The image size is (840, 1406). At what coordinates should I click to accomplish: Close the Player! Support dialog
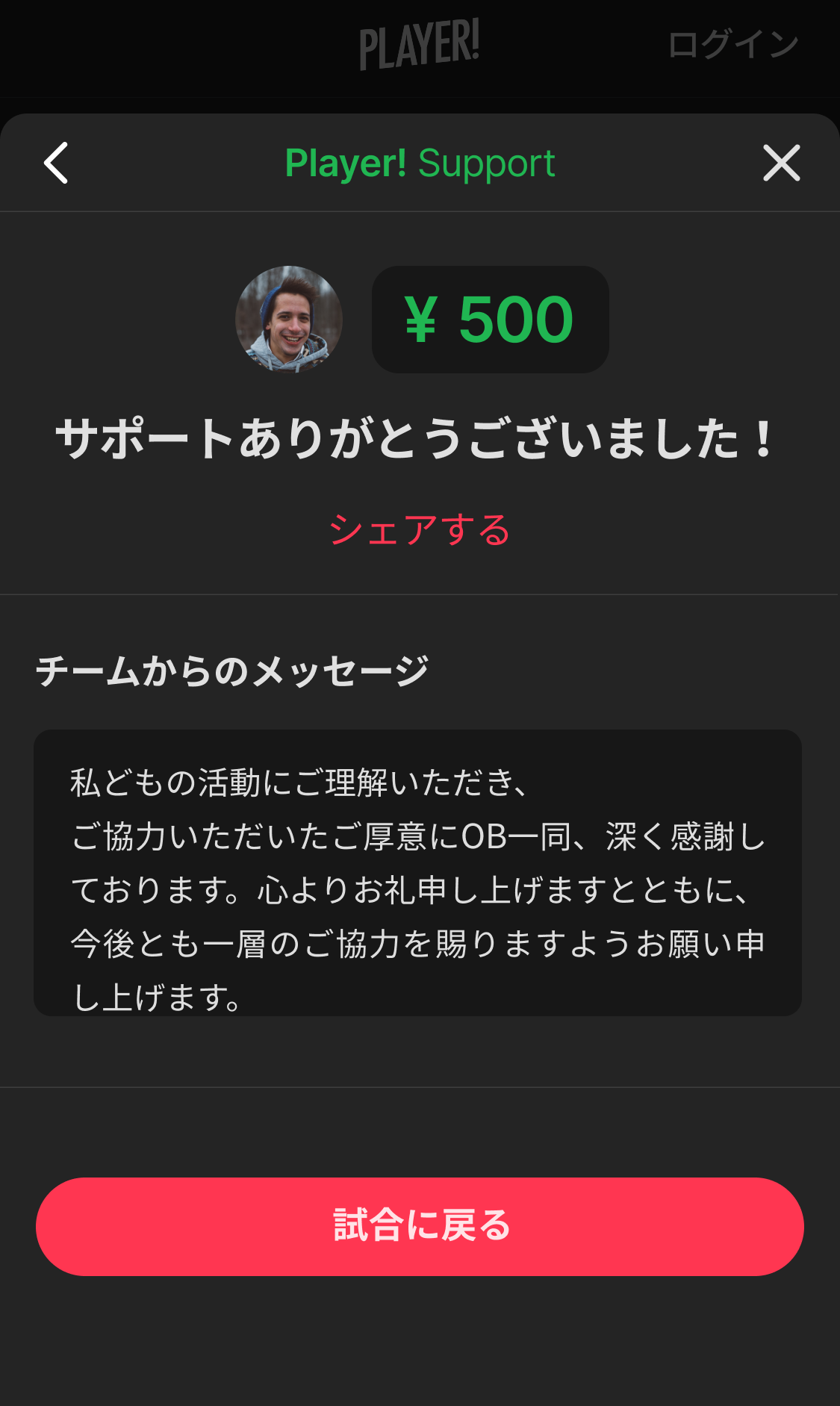(x=781, y=163)
